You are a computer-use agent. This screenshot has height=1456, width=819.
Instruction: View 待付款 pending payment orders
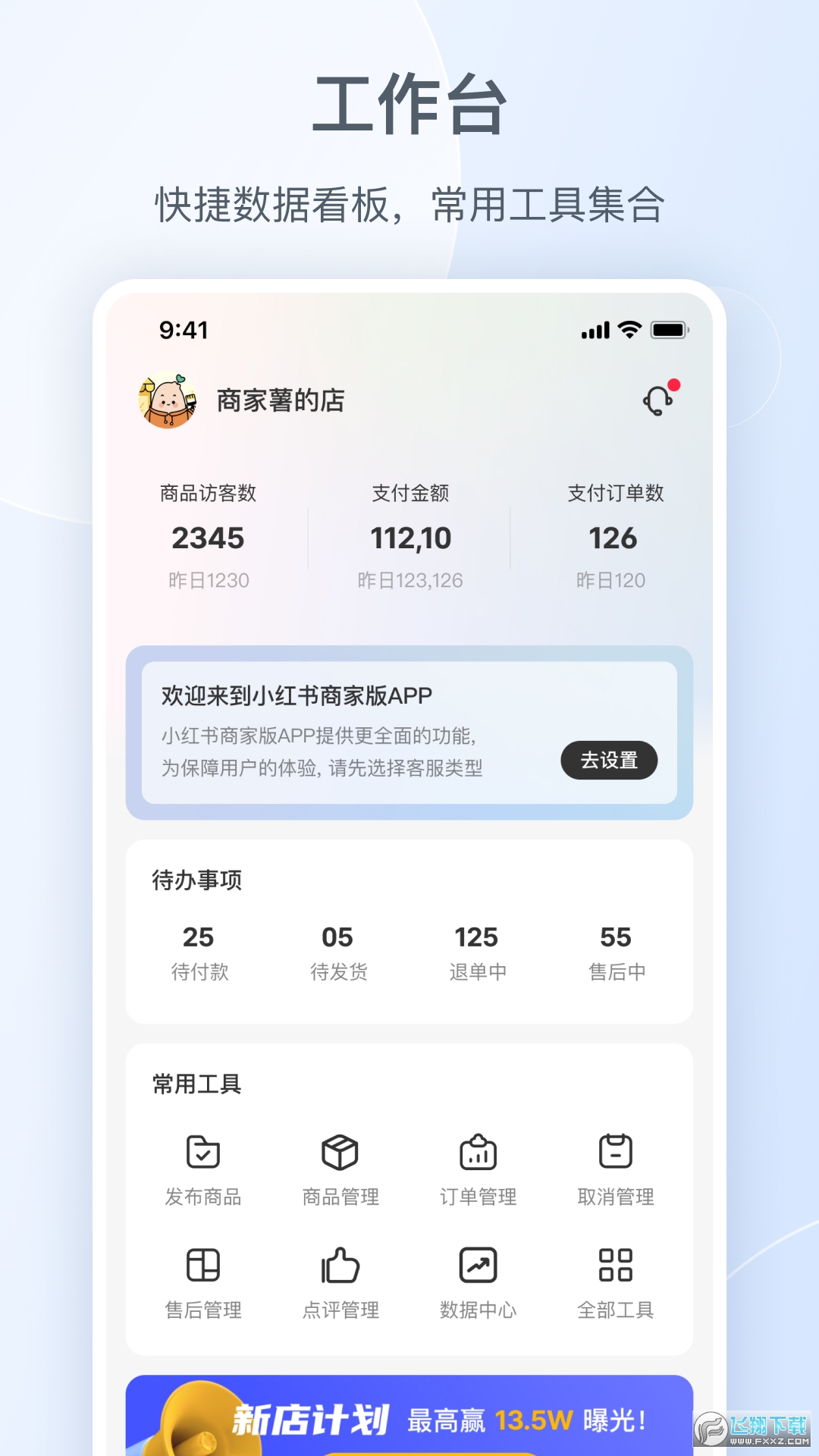pos(199,952)
